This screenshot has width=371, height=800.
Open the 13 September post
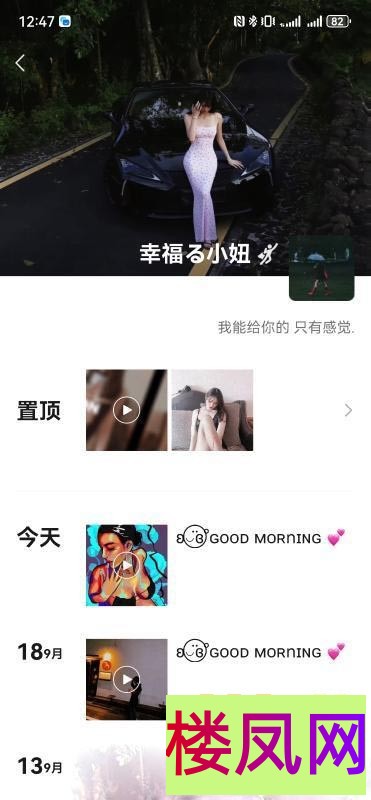click(x=120, y=773)
